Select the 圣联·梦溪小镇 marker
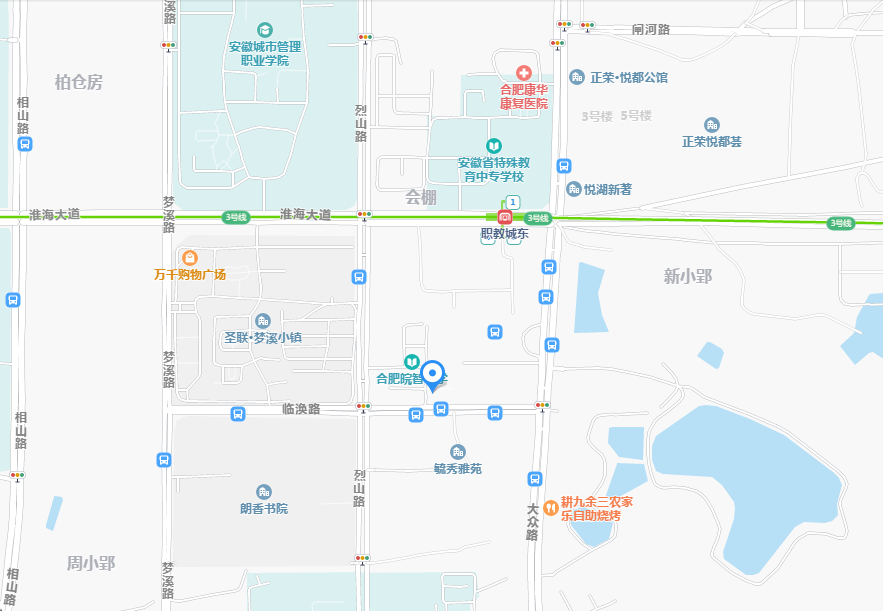The width and height of the screenshot is (883, 611). coord(262,321)
